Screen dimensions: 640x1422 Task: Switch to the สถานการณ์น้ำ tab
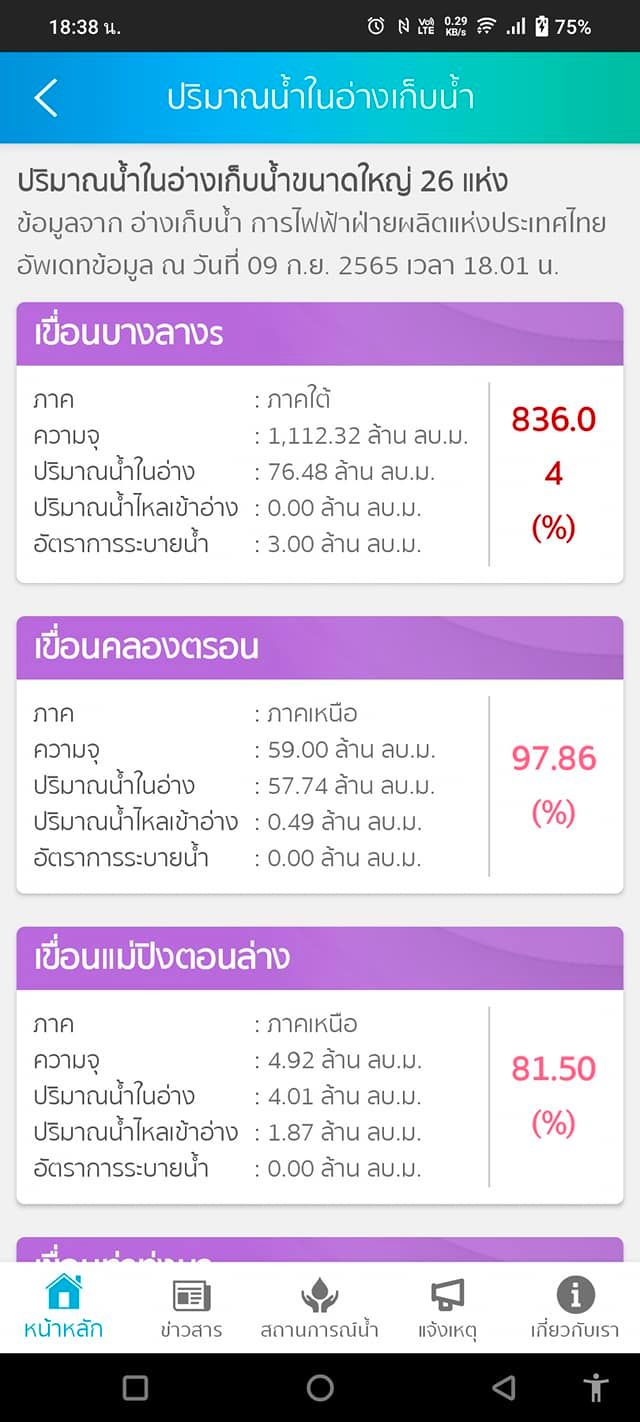[x=319, y=1306]
